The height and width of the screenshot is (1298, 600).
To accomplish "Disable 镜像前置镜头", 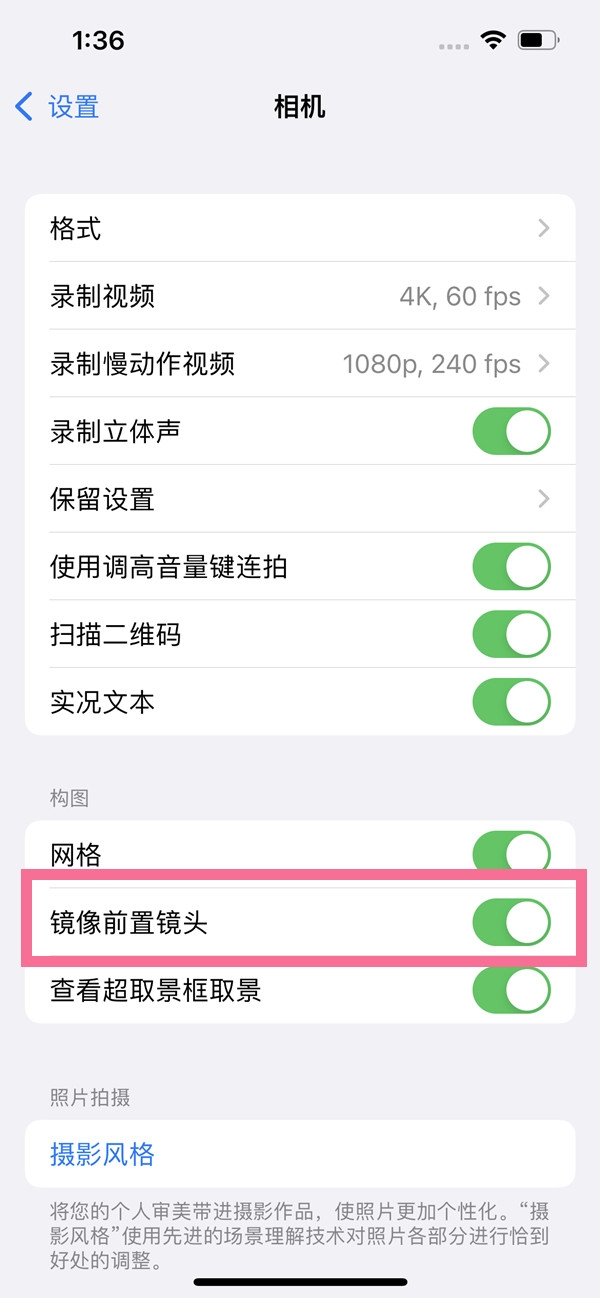I will coord(511,922).
